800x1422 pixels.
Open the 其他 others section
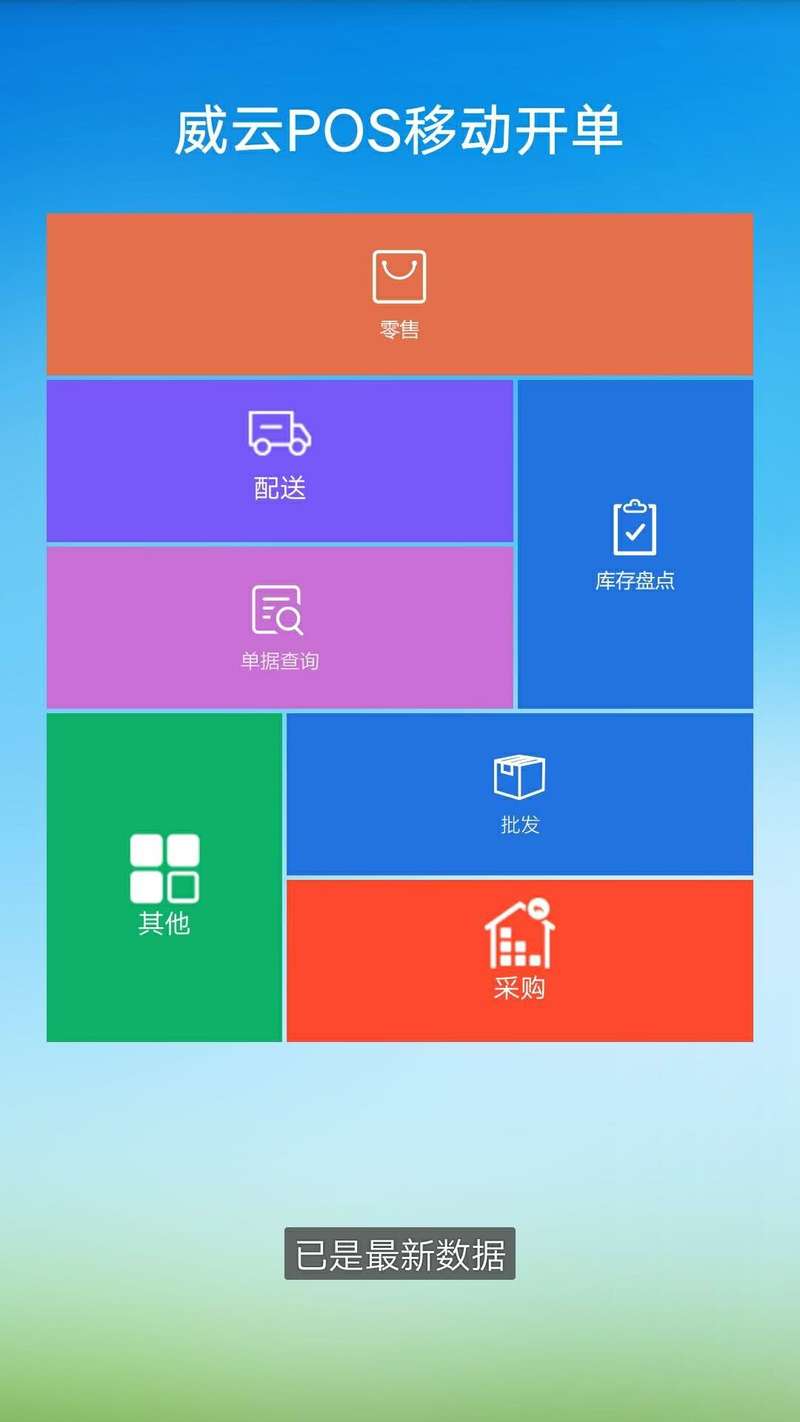pyautogui.click(x=164, y=876)
